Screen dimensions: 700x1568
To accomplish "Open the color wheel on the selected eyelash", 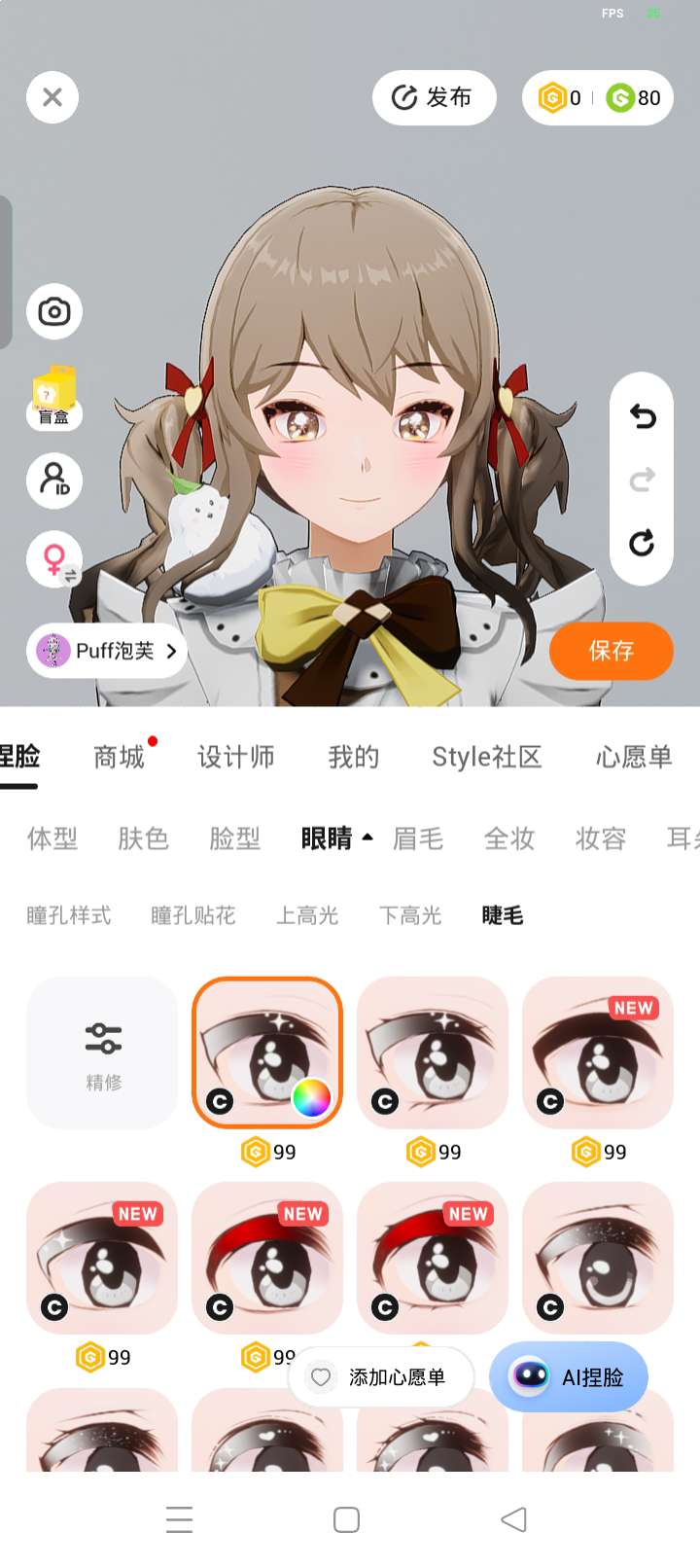I will click(x=311, y=1098).
